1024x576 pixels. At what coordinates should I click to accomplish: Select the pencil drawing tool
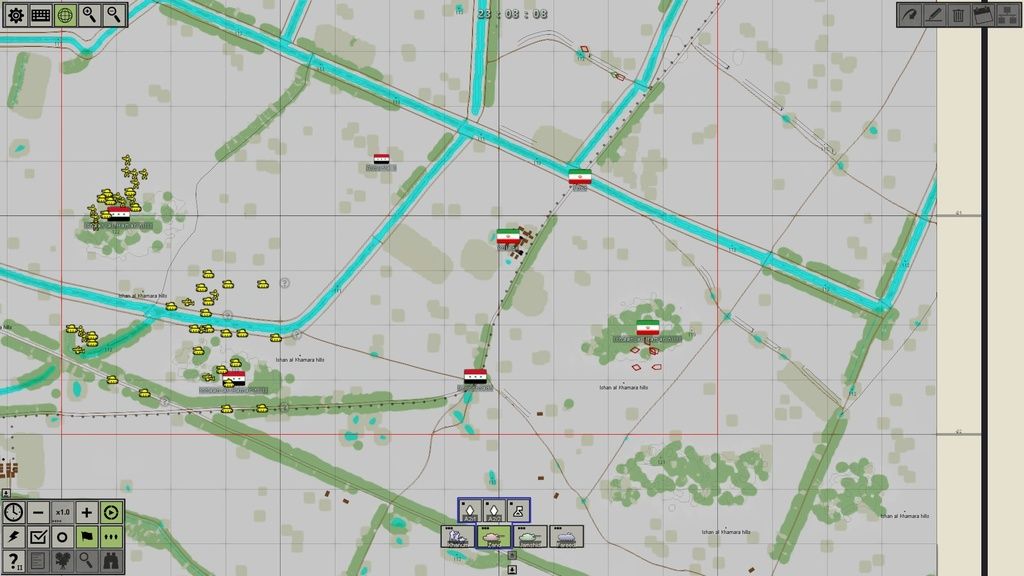pos(934,15)
